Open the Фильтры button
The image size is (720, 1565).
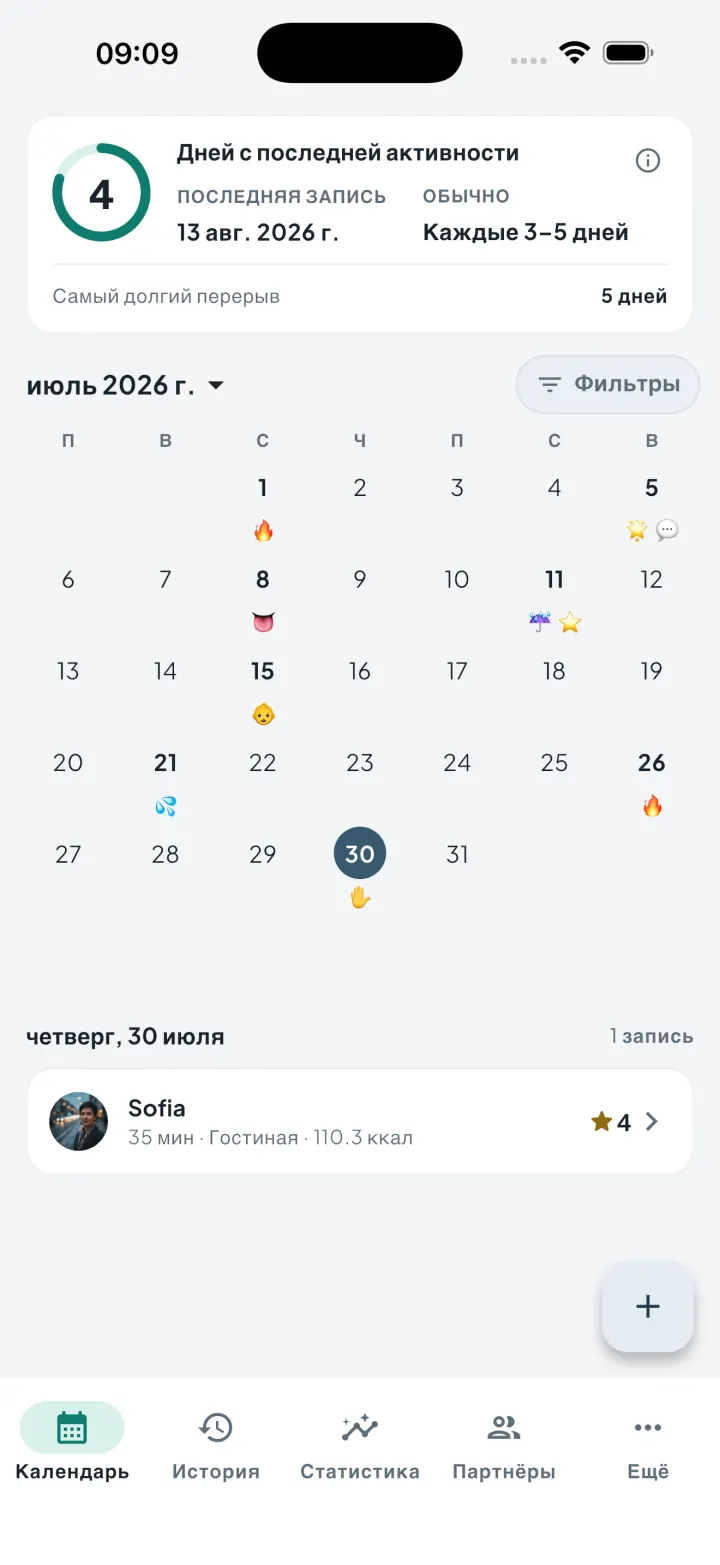pos(608,384)
